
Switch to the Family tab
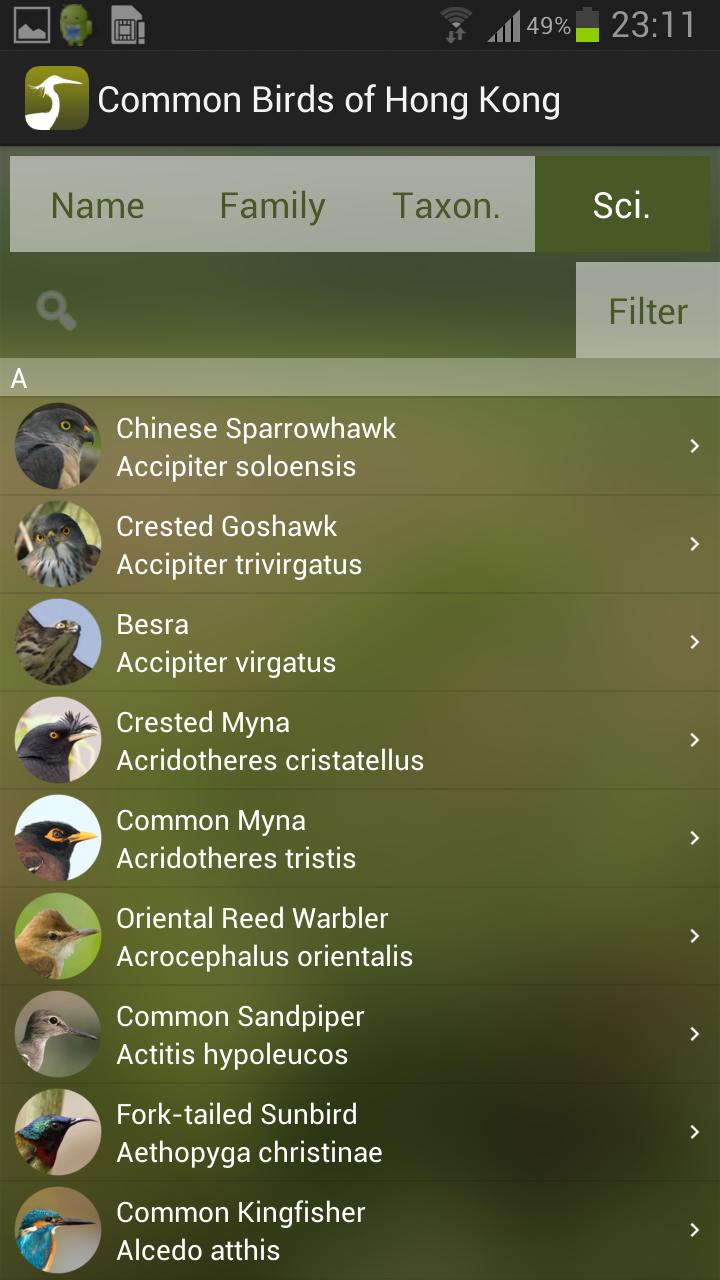coord(272,205)
